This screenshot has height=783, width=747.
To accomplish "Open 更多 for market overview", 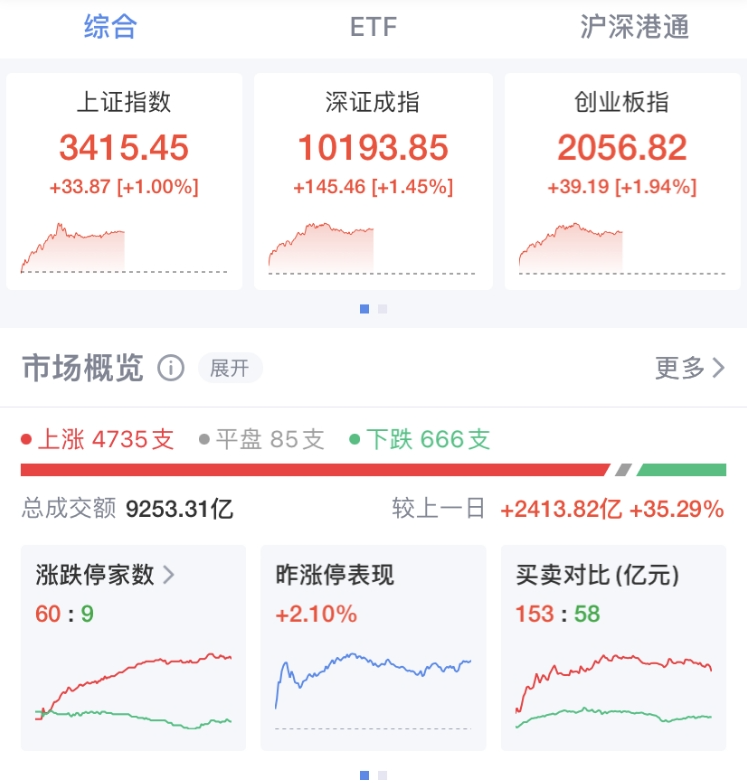I will [689, 368].
